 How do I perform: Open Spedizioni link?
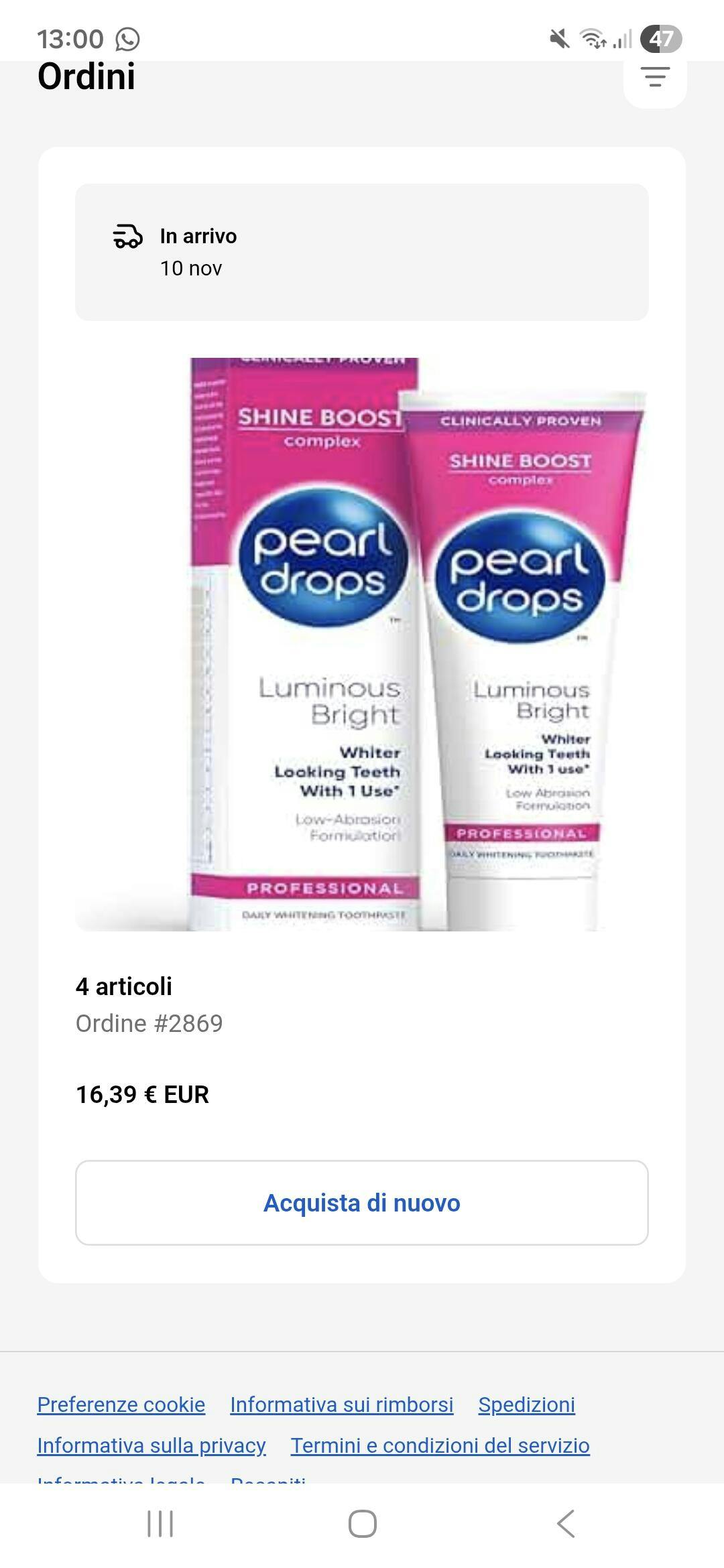pos(526,1404)
